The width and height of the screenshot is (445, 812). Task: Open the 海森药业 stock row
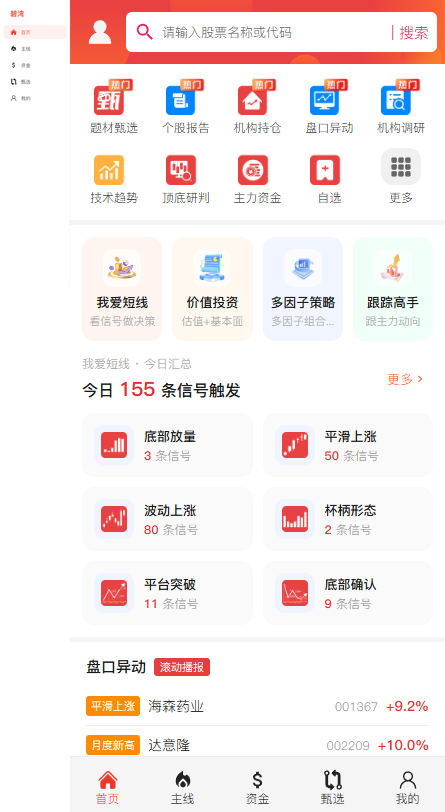pyautogui.click(x=257, y=706)
